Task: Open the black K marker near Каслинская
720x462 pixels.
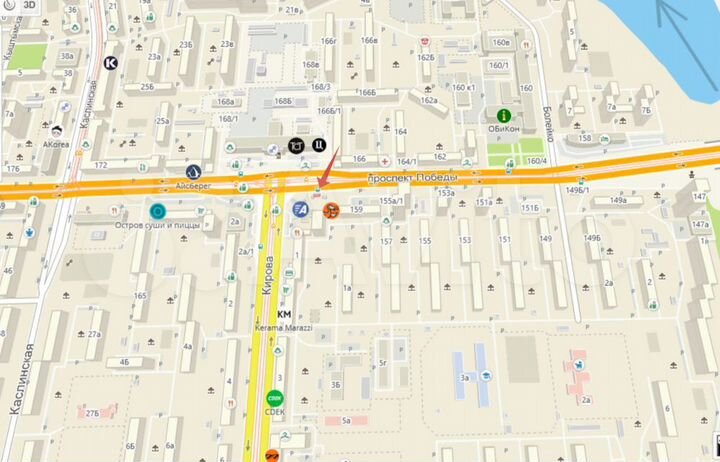Action: click(111, 63)
